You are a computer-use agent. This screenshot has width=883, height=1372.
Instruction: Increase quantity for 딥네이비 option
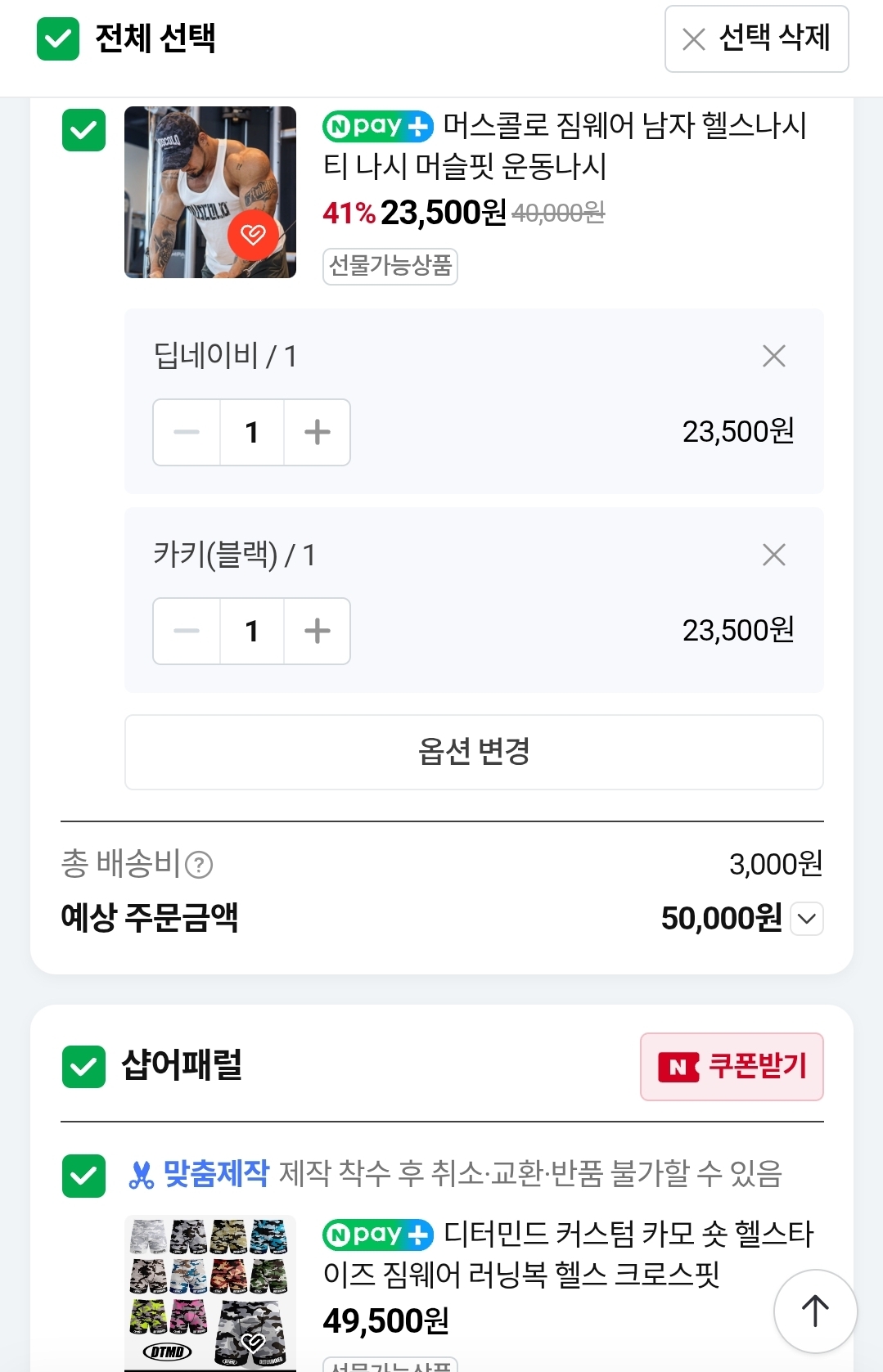pos(317,432)
